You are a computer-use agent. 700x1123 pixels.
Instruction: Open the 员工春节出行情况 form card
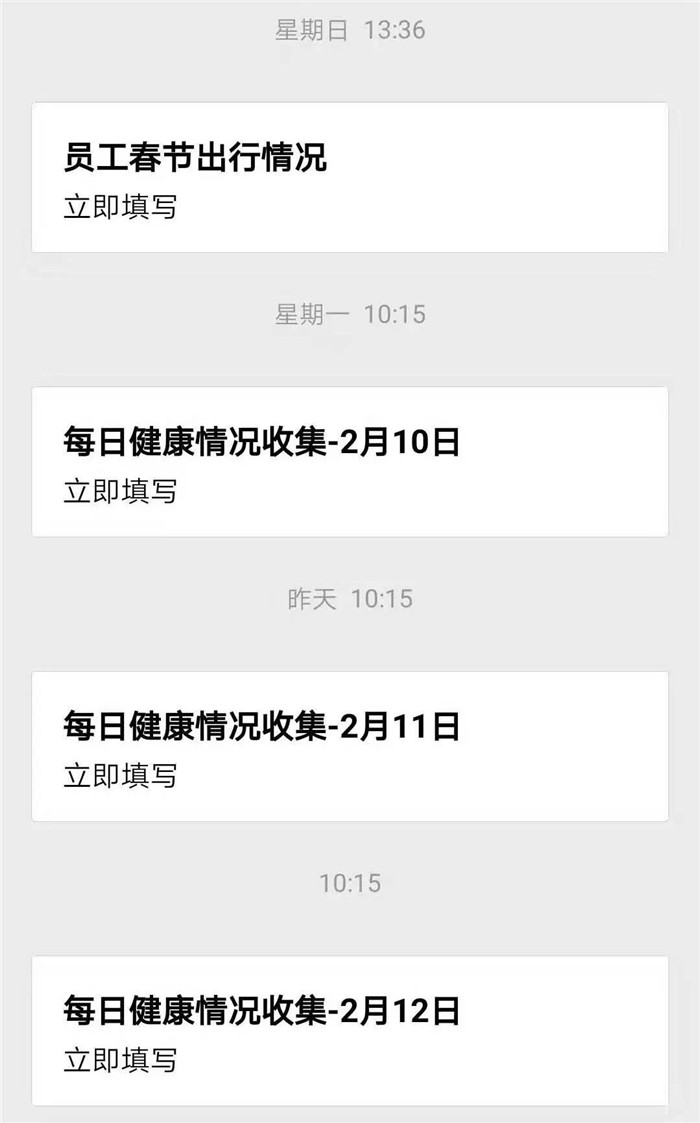(349, 177)
